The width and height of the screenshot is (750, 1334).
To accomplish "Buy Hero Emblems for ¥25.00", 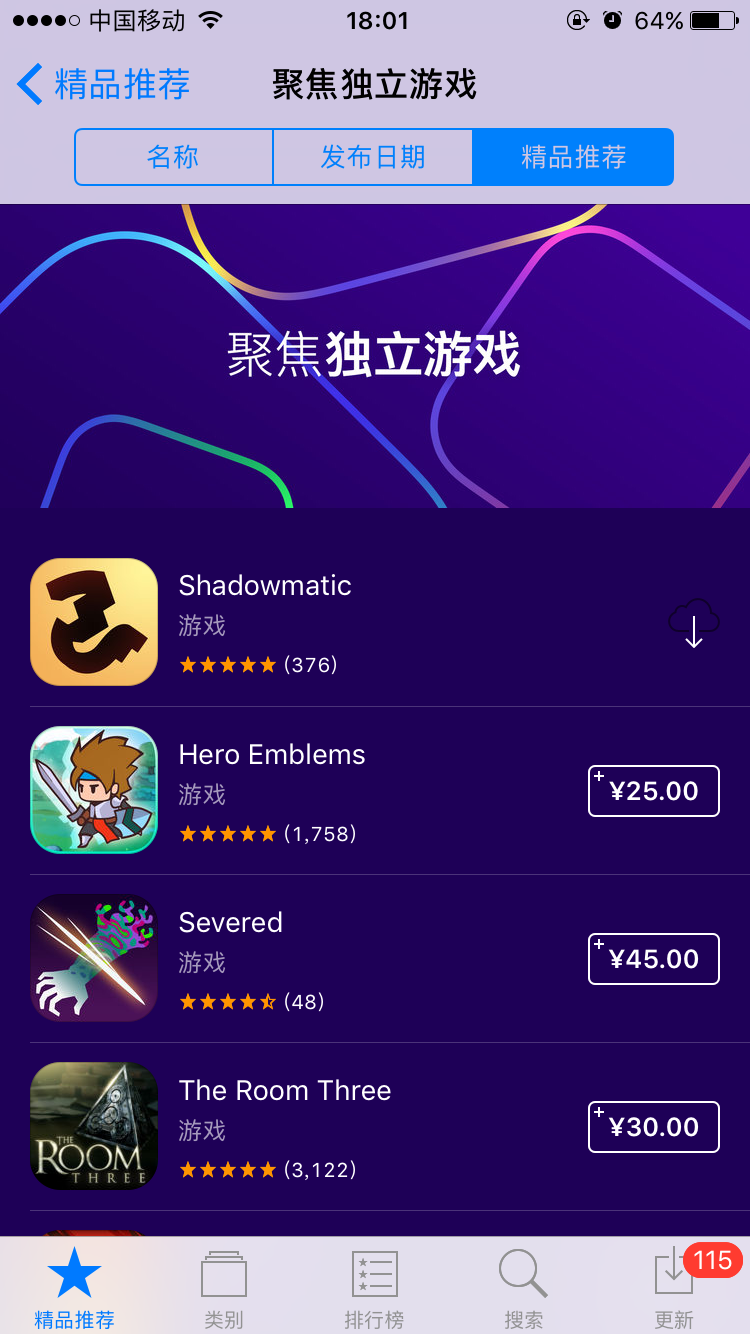I will [653, 791].
